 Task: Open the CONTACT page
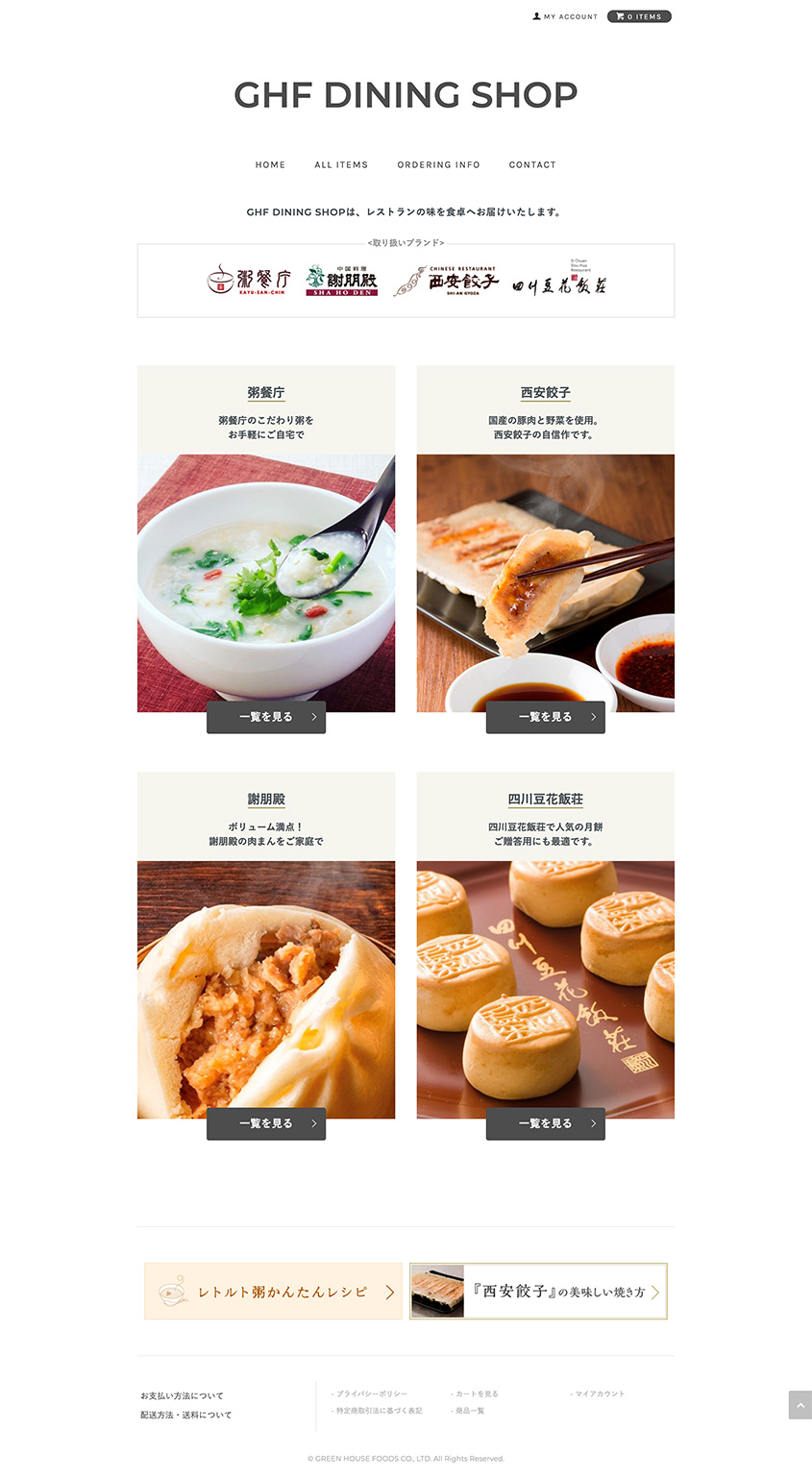[532, 165]
